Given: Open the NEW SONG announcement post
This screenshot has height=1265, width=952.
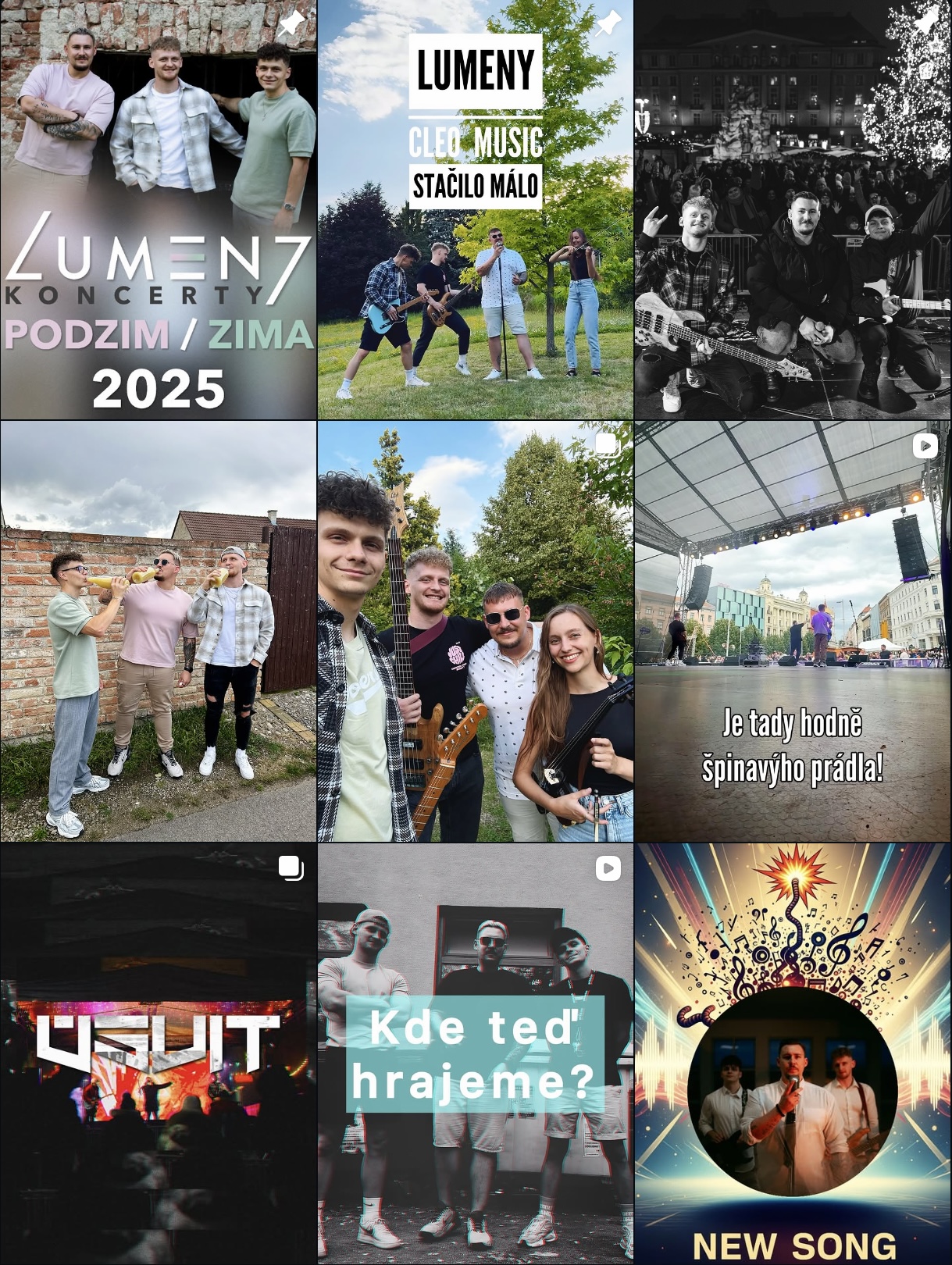Looking at the screenshot, I should click(793, 1053).
